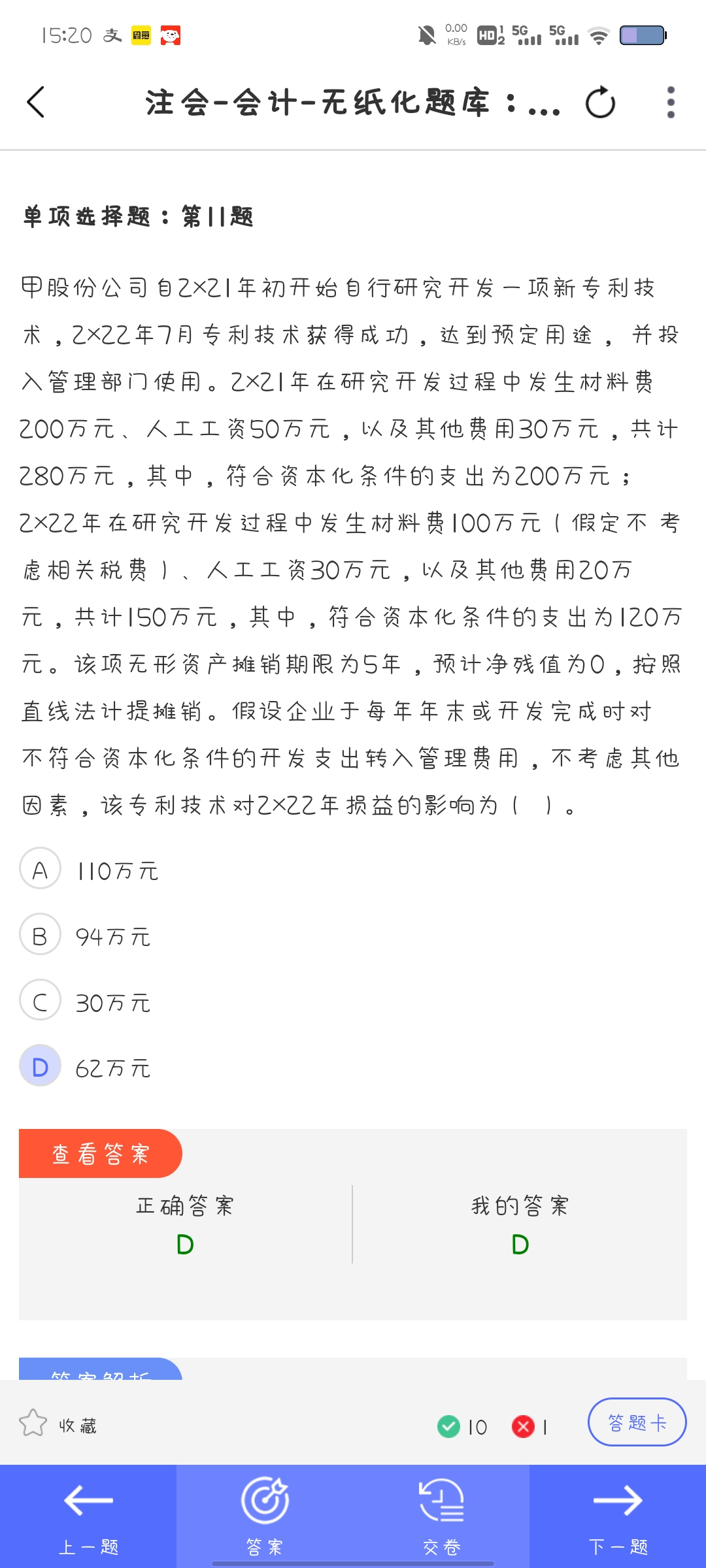This screenshot has width=706, height=1568.
Task: Open the 答题卡 answer sheet
Action: 637,1422
